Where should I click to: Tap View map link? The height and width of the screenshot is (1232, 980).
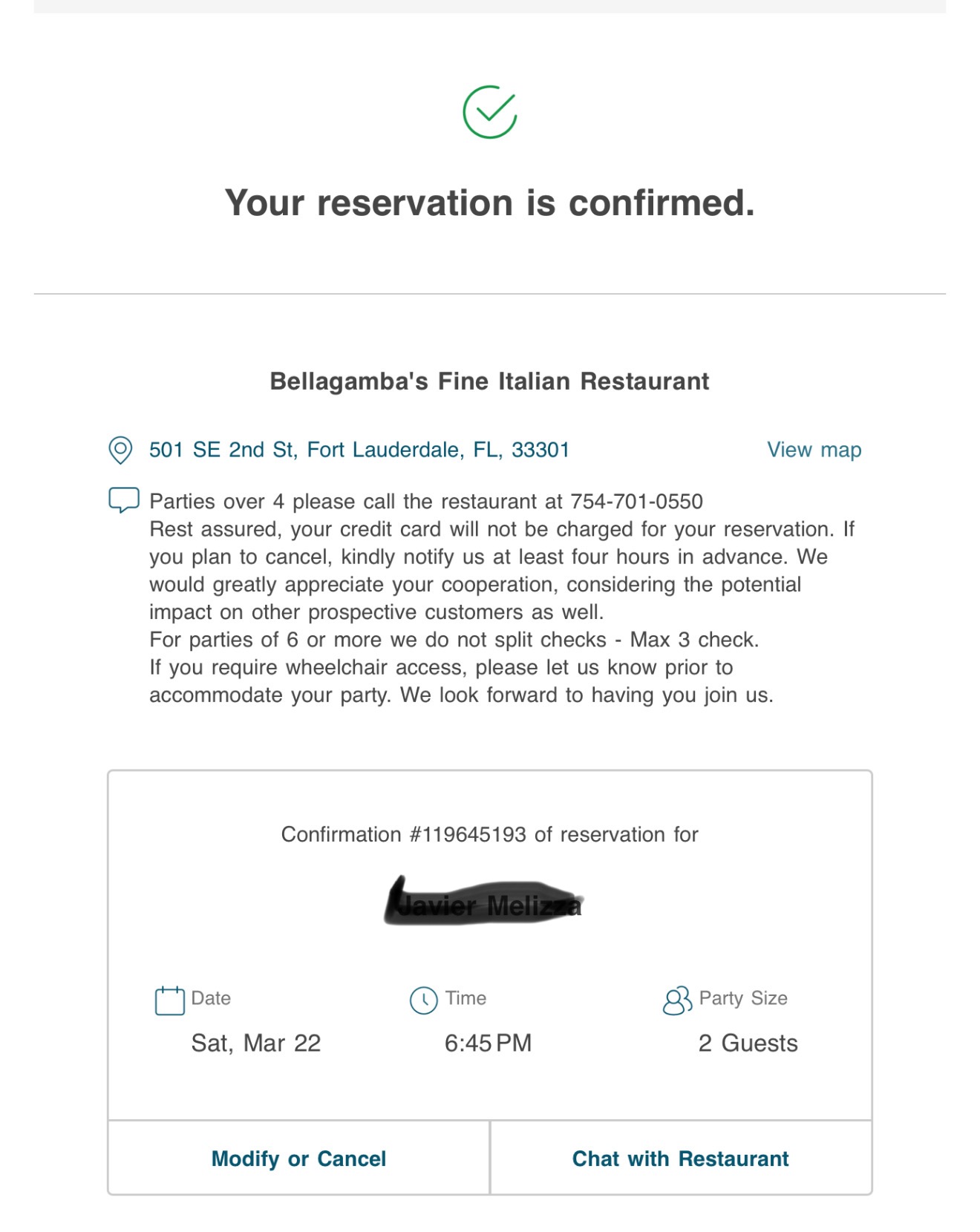tap(814, 450)
